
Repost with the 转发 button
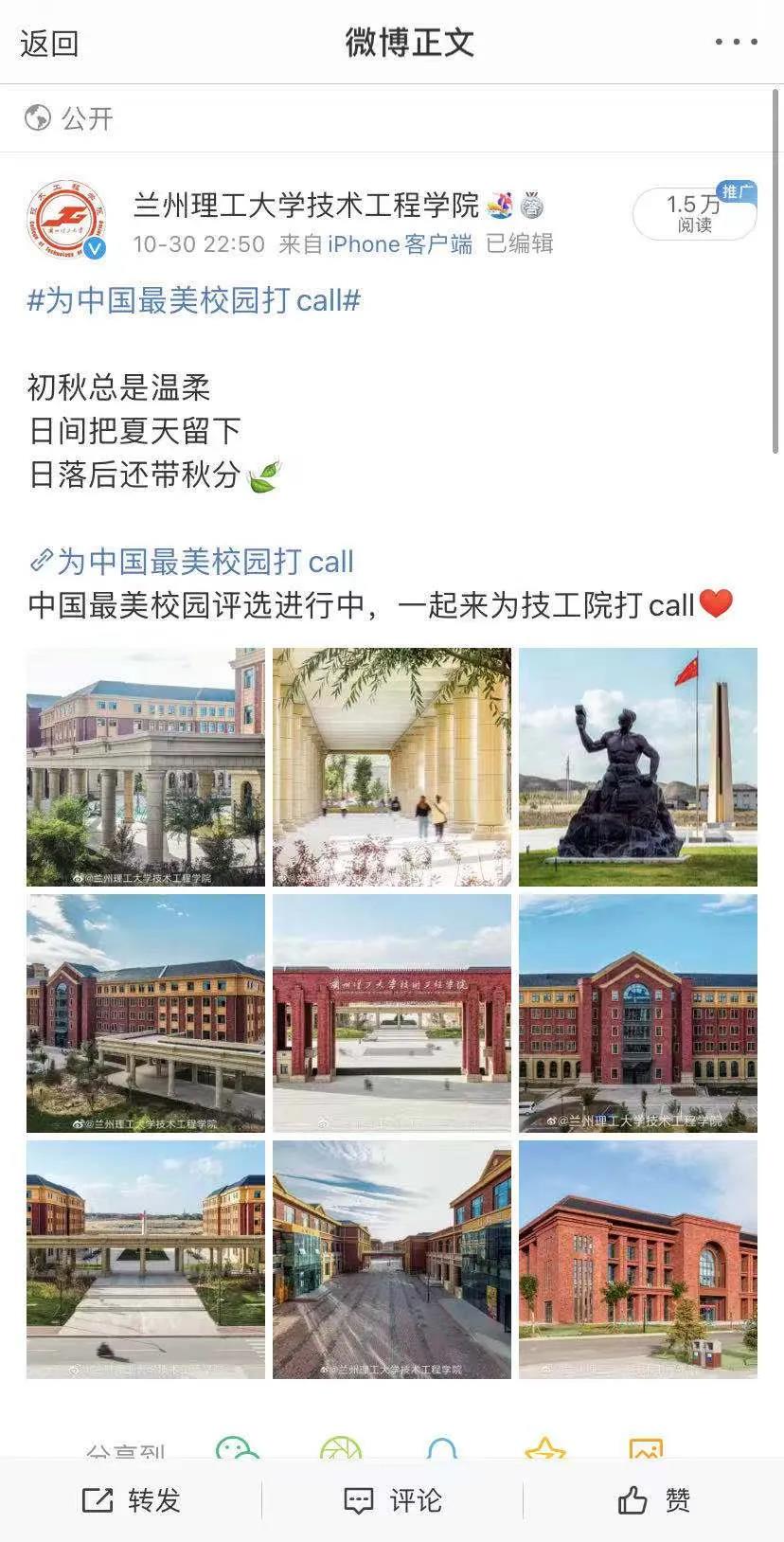(x=132, y=1500)
